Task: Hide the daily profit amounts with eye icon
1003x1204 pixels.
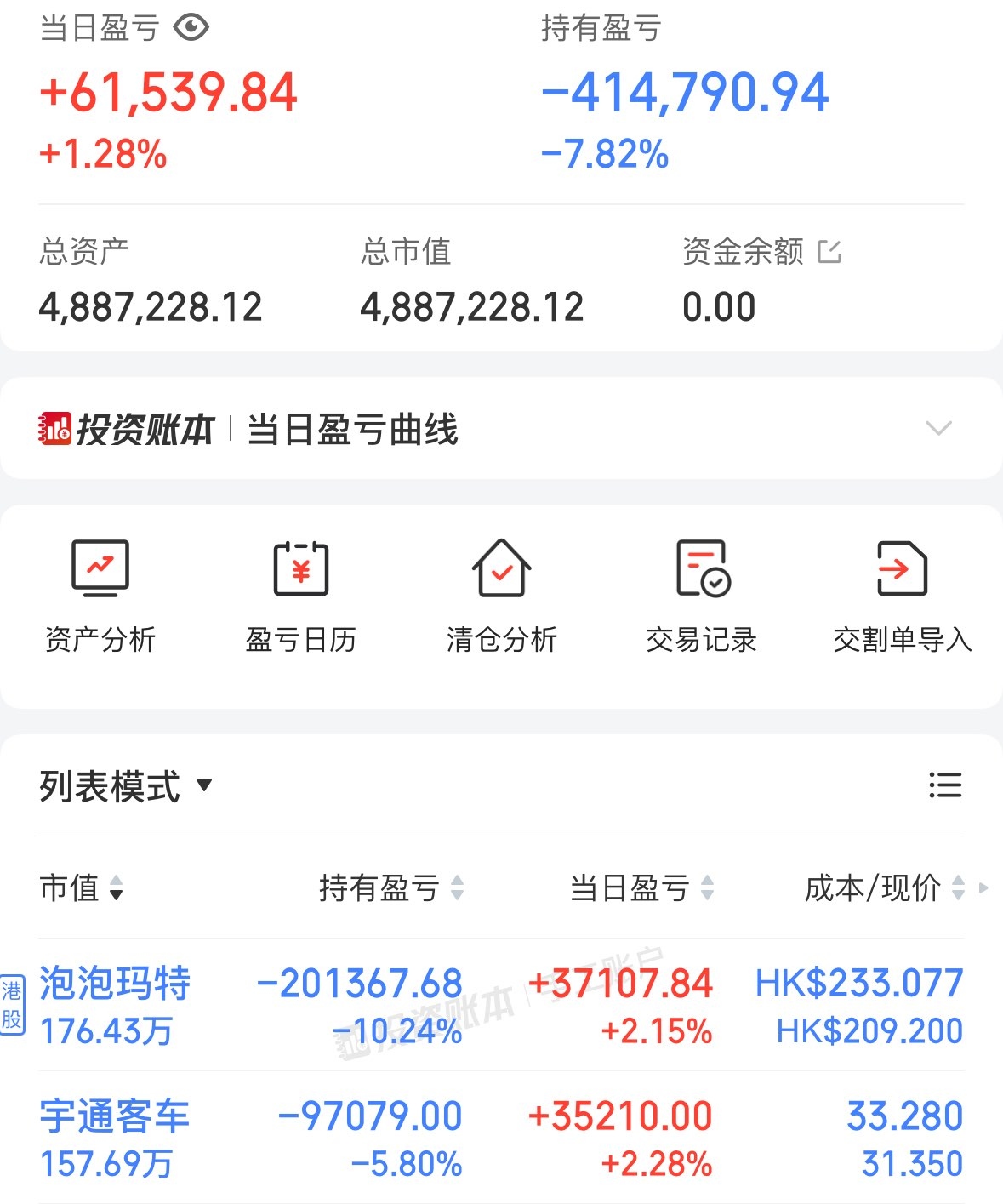Action: coord(191,28)
